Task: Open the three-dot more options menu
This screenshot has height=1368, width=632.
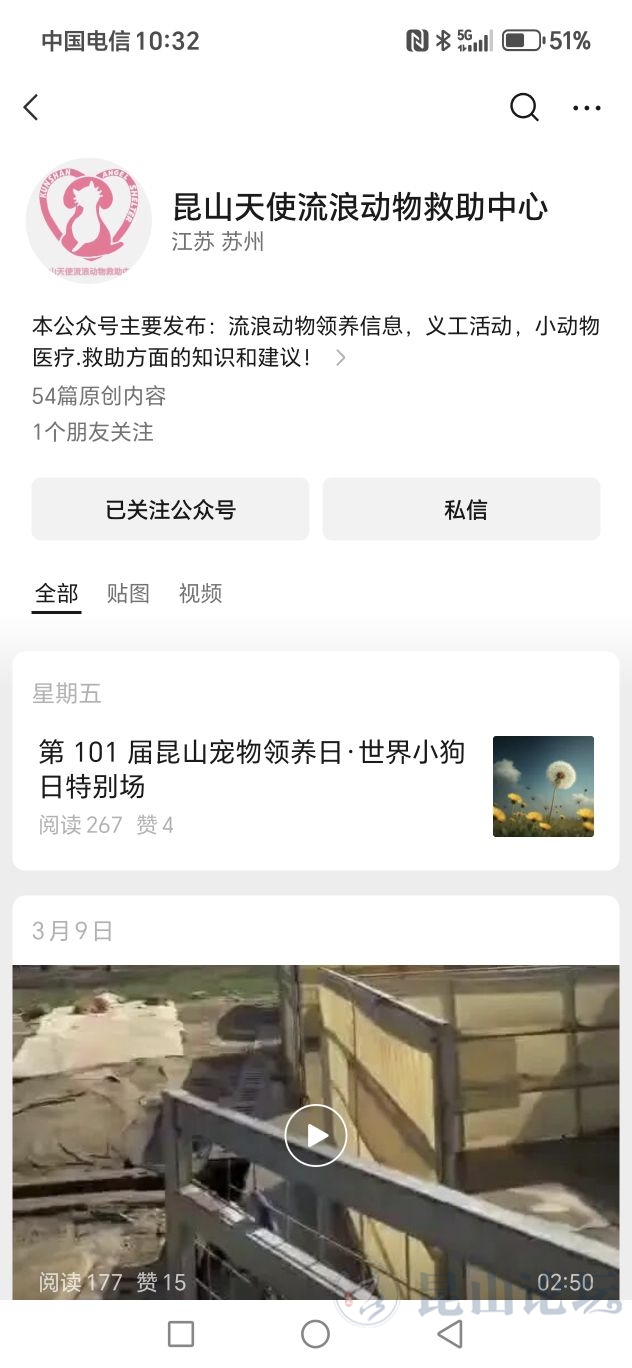Action: (x=587, y=108)
